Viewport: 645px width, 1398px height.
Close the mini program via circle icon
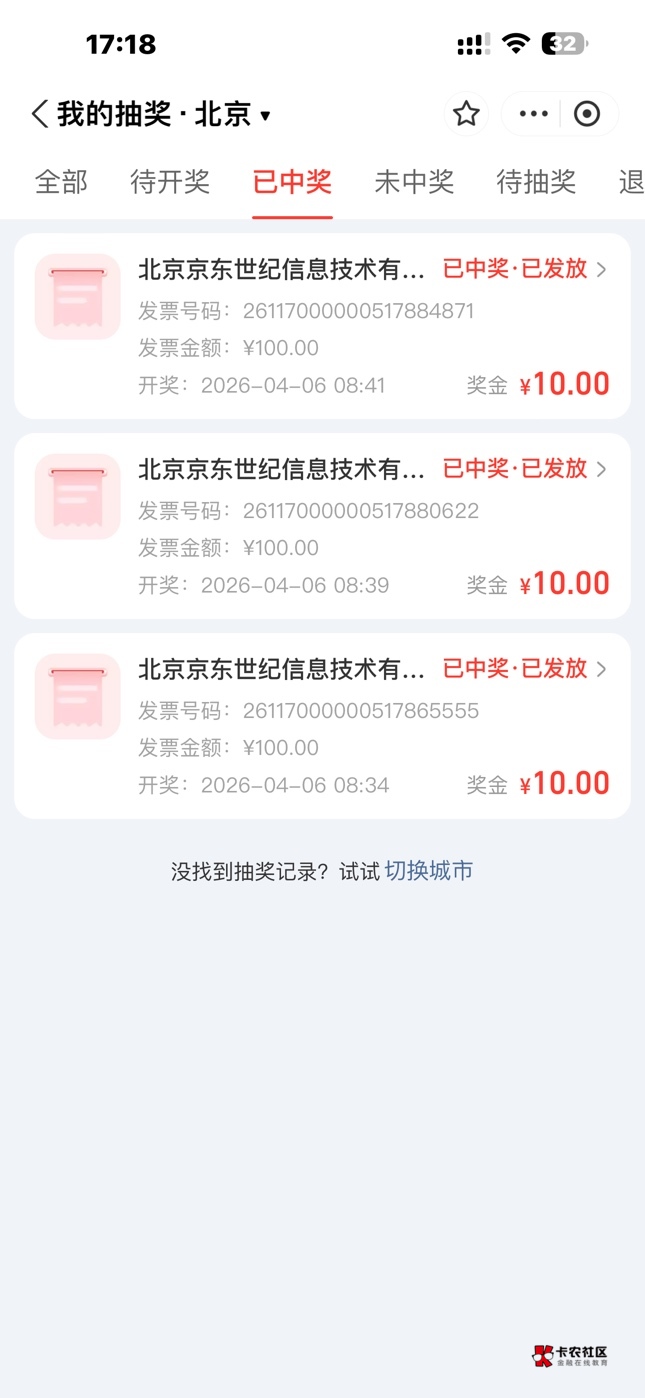587,114
